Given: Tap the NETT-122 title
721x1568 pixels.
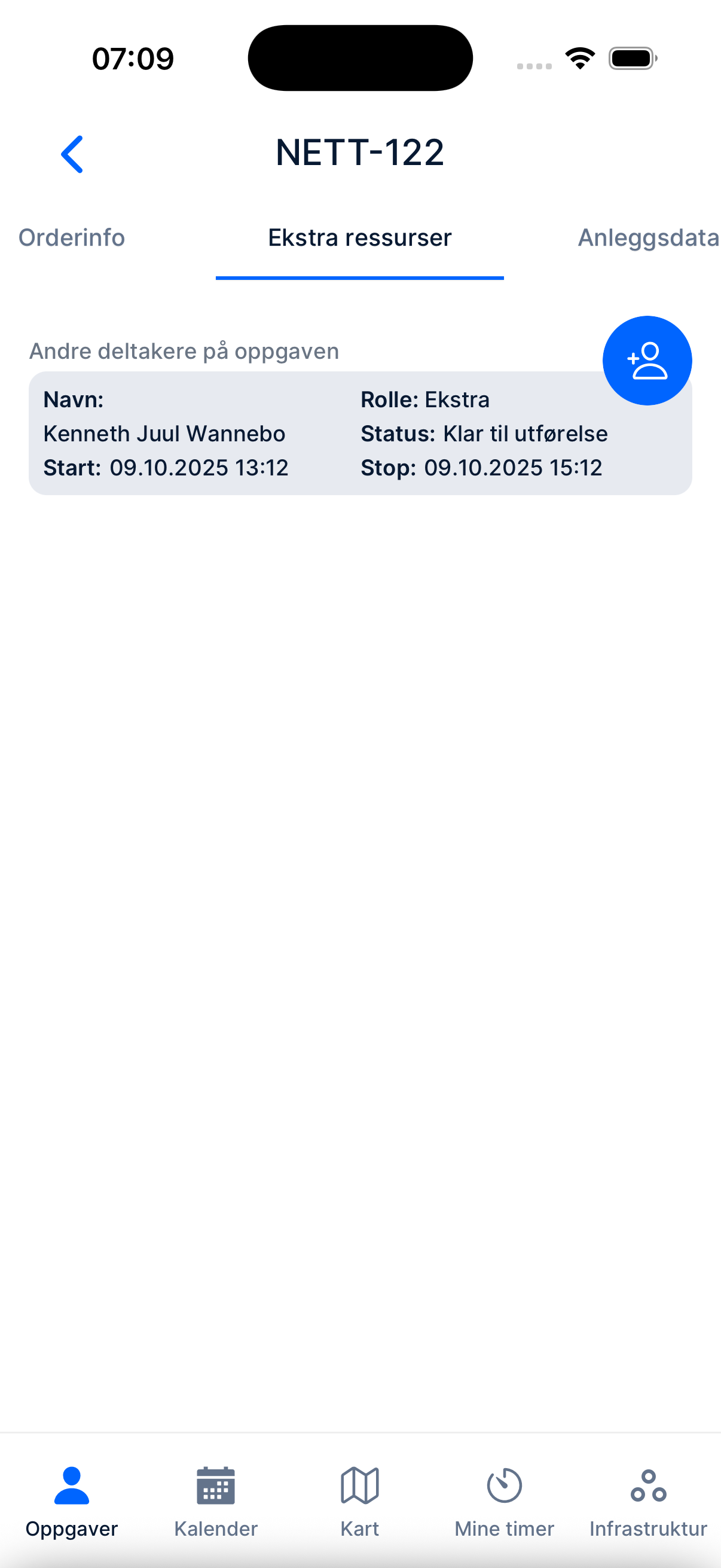Looking at the screenshot, I should [360, 152].
